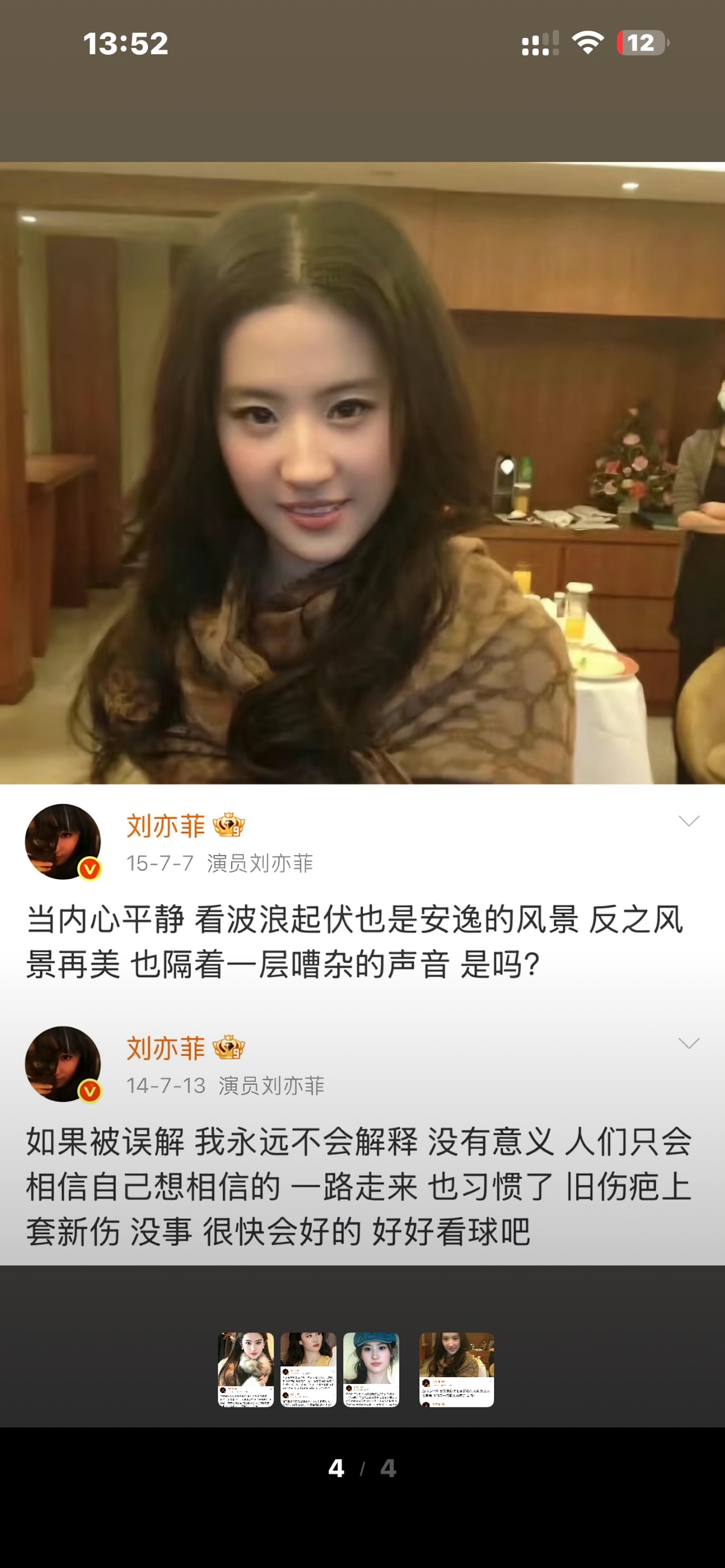Open the thumbnail showing the fur collar photo

pos(245,1369)
